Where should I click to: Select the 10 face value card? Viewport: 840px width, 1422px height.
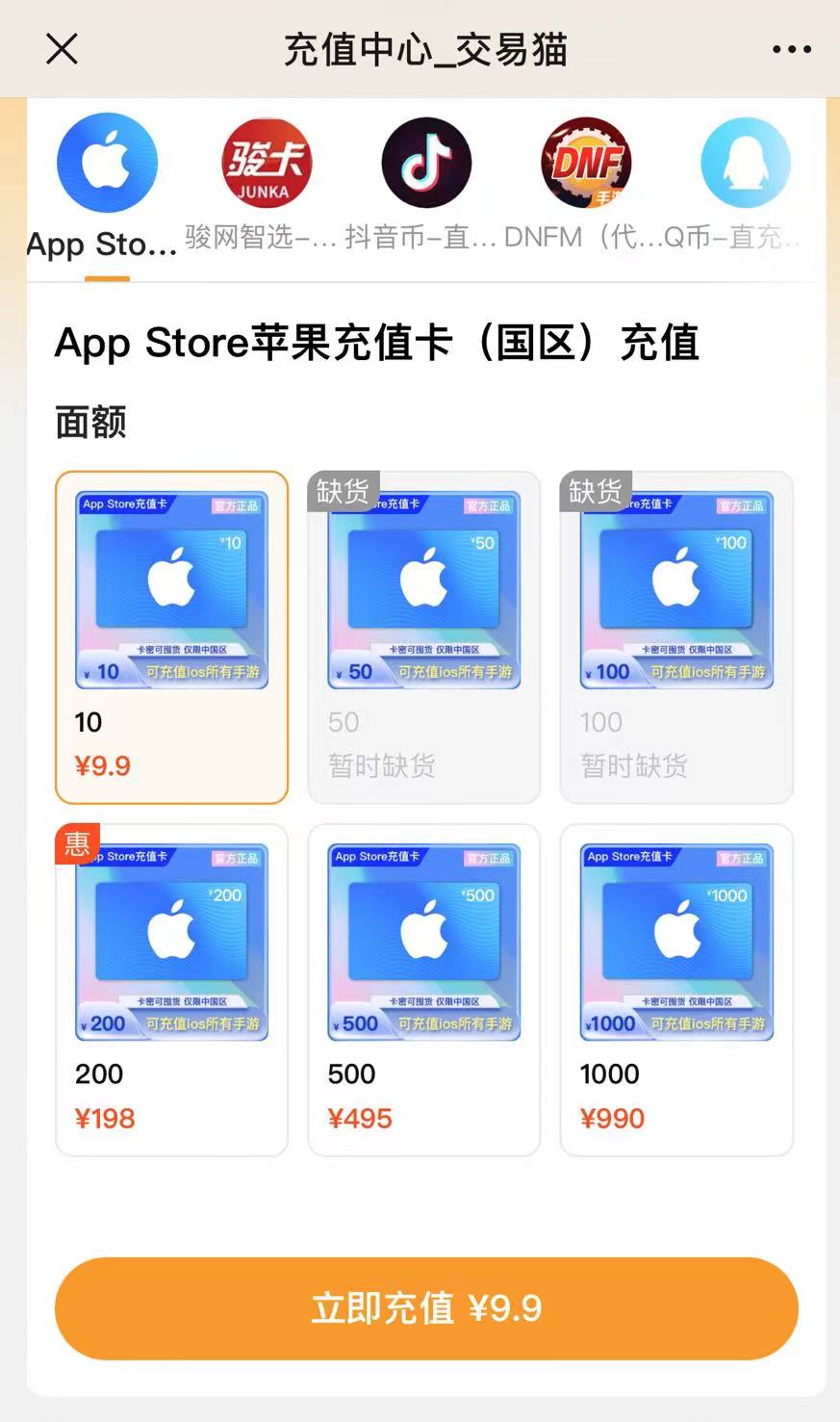pyautogui.click(x=172, y=637)
